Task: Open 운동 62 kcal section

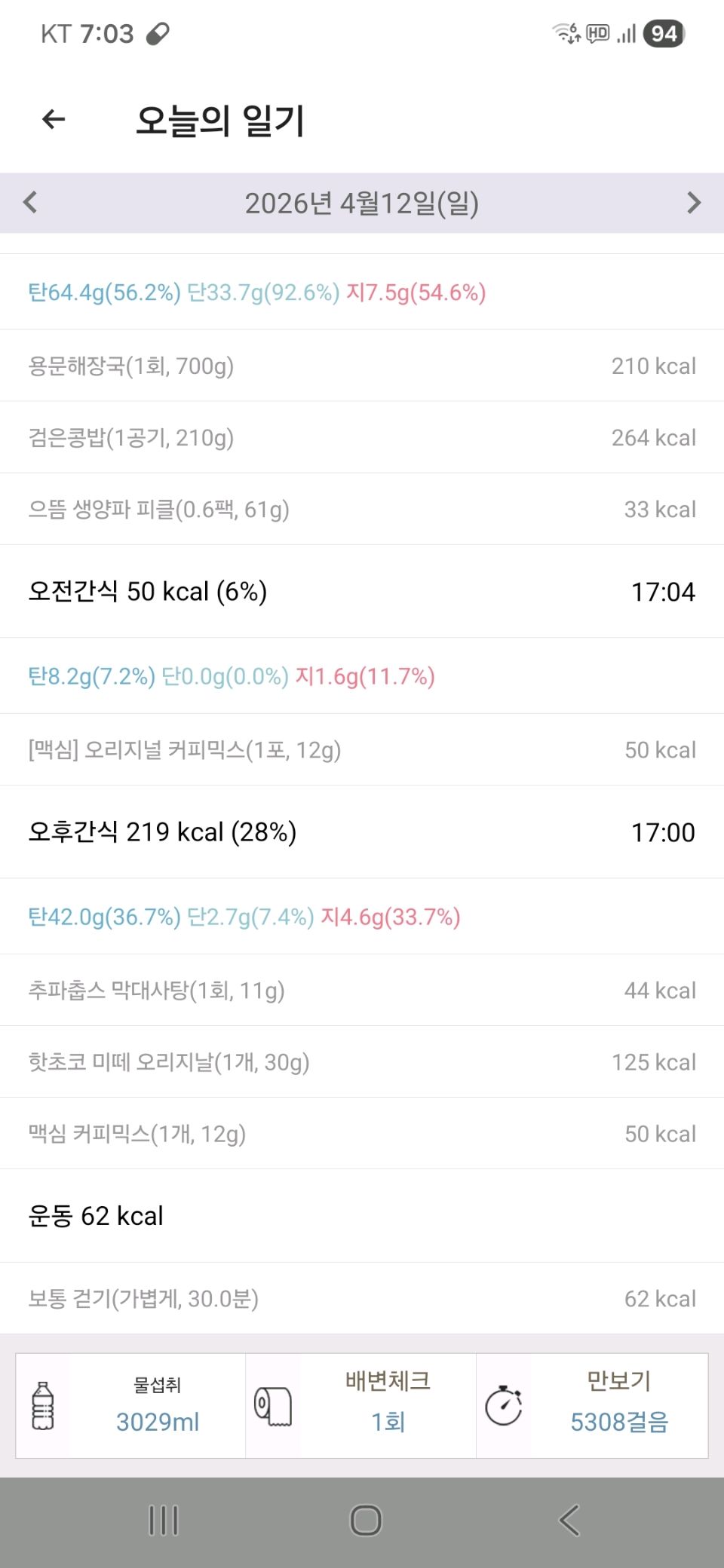Action: pos(361,1216)
